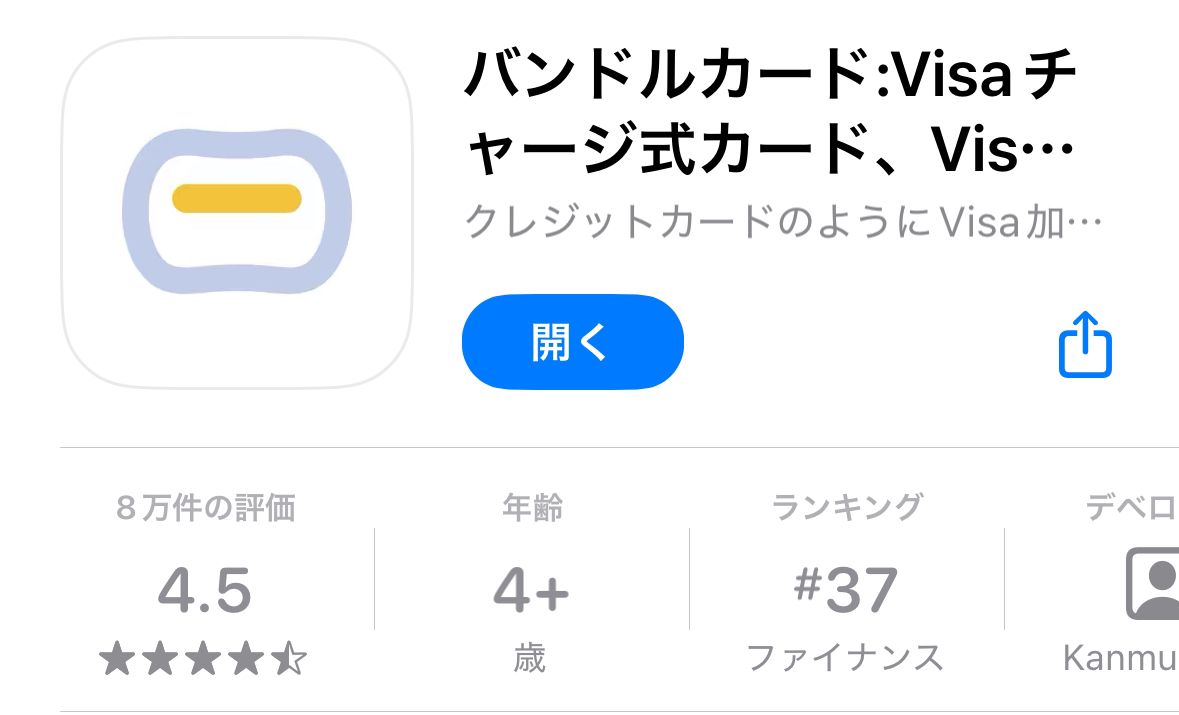View the 4.5 ratings and reviews
Screen dimensions: 1179x715
tap(205, 590)
